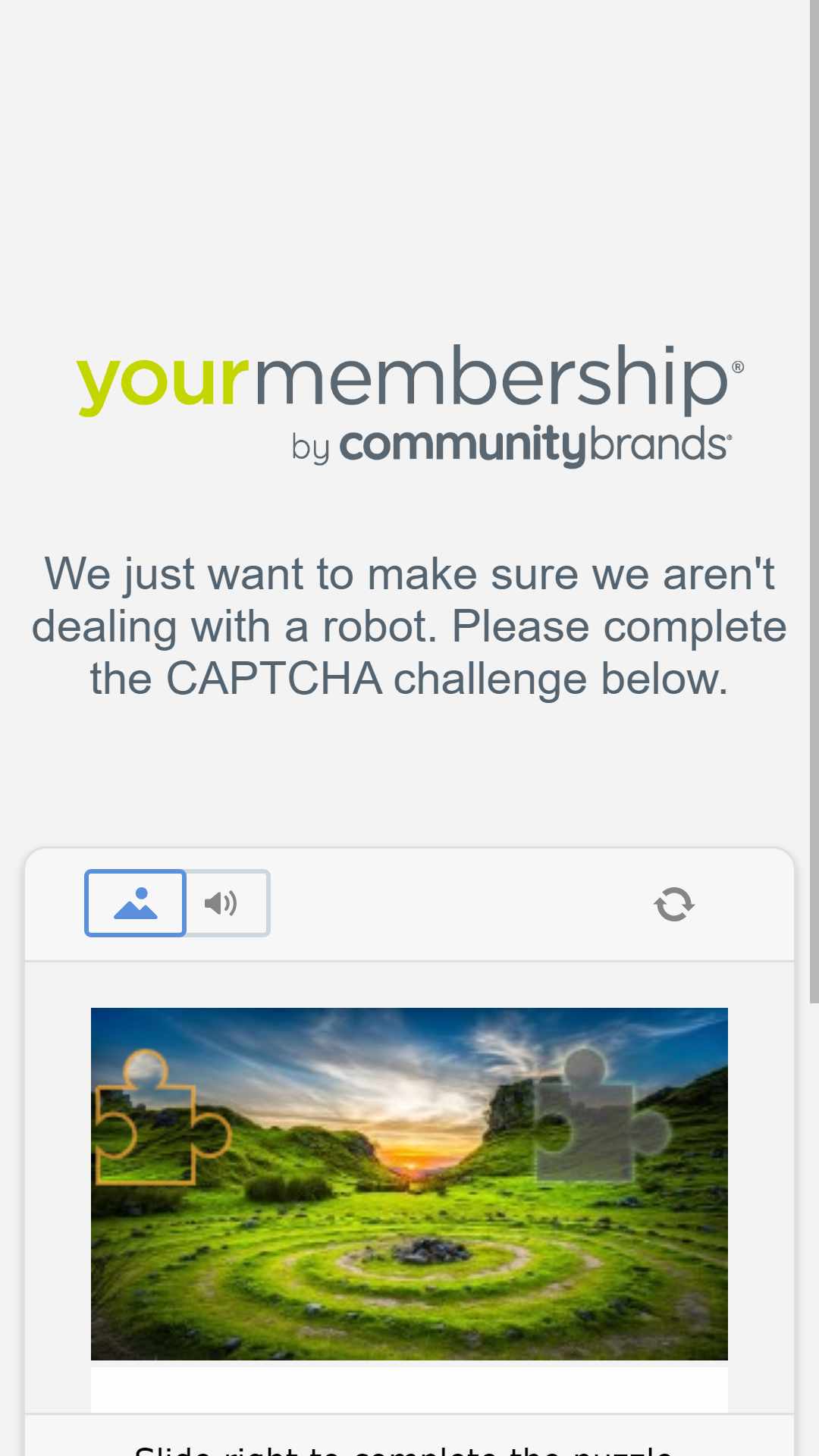Refresh the CAPTCHA puzzle
Viewport: 819px width, 1456px height.
point(674,904)
